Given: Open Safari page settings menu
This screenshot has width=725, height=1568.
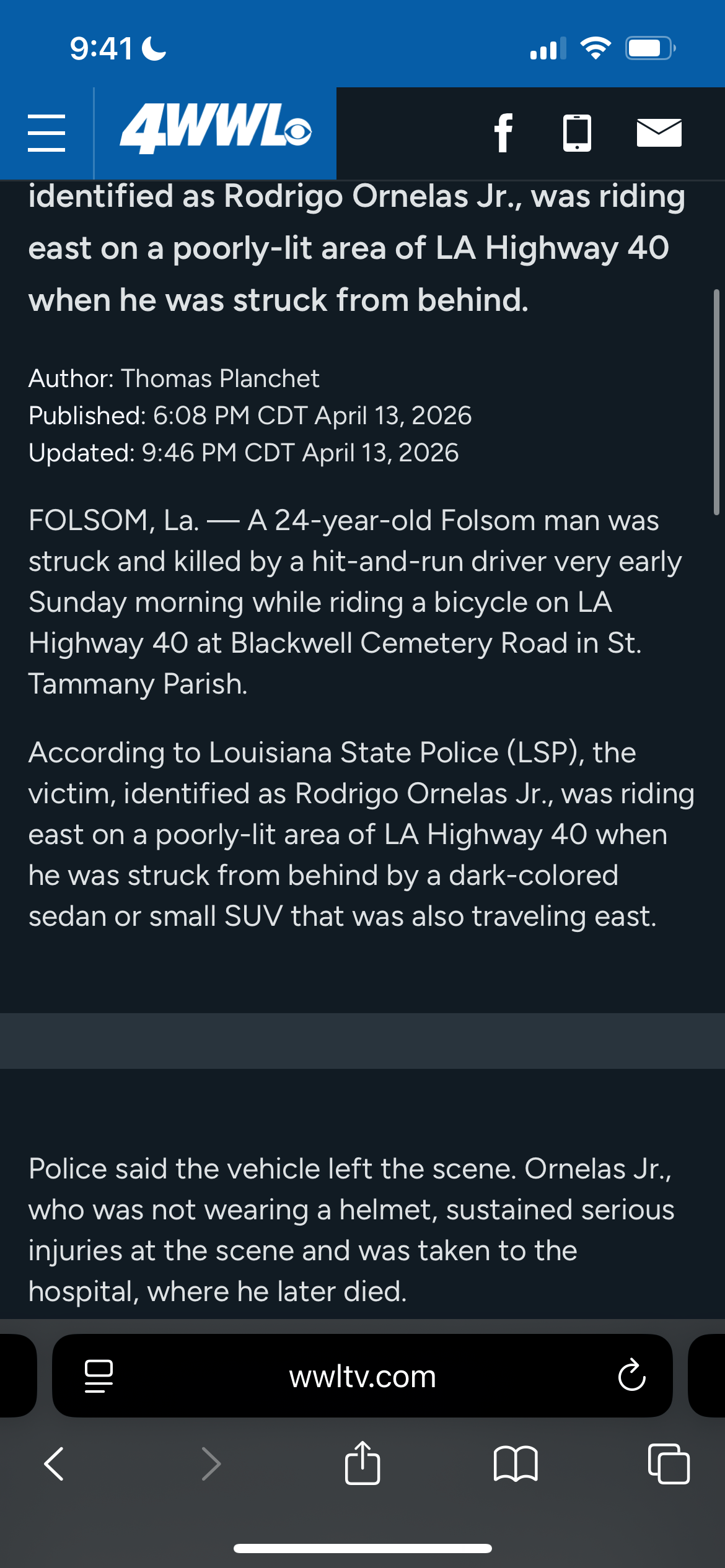Looking at the screenshot, I should pyautogui.click(x=99, y=1376).
